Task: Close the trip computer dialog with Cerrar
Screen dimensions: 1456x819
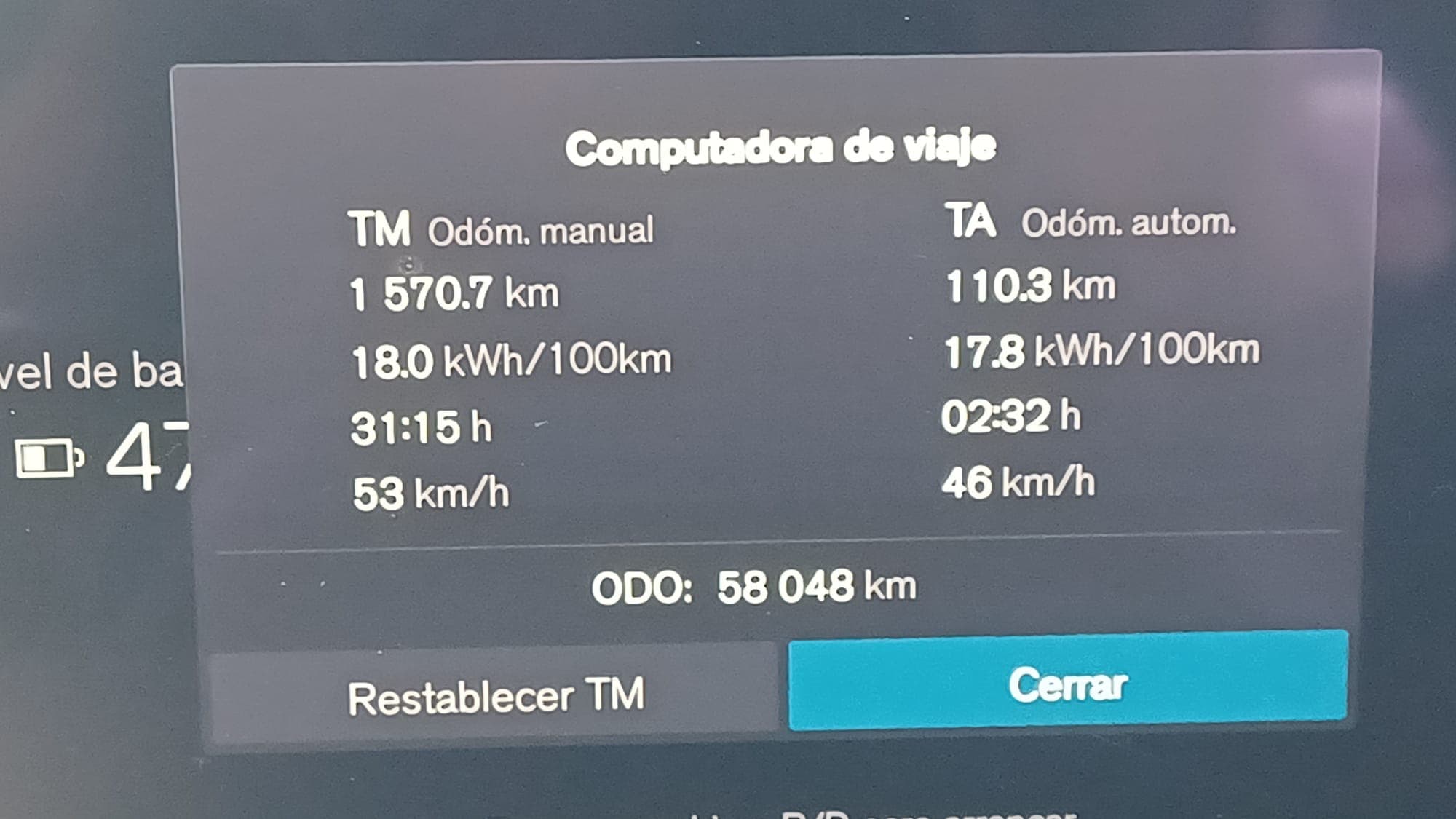Action: [1067, 683]
